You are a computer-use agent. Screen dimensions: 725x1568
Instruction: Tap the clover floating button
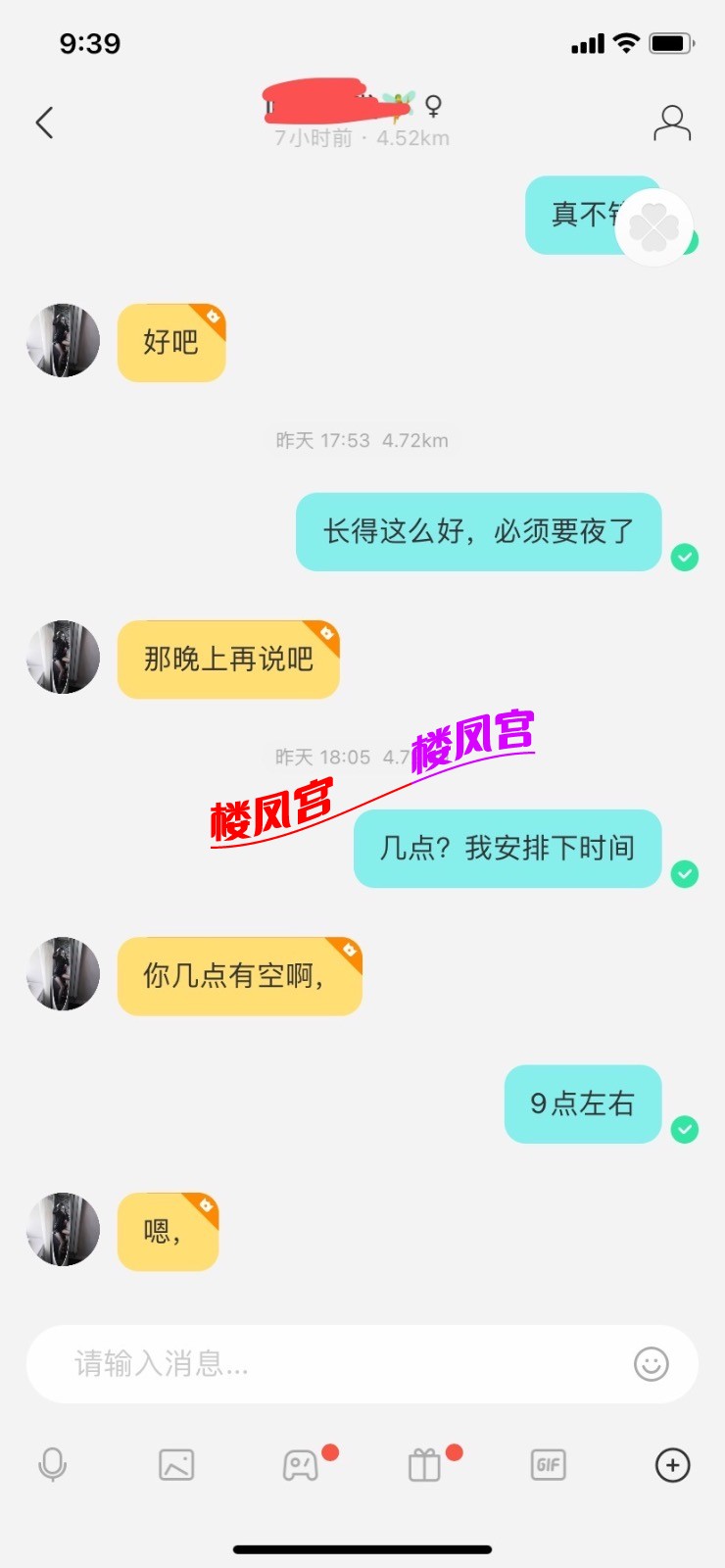tap(653, 227)
